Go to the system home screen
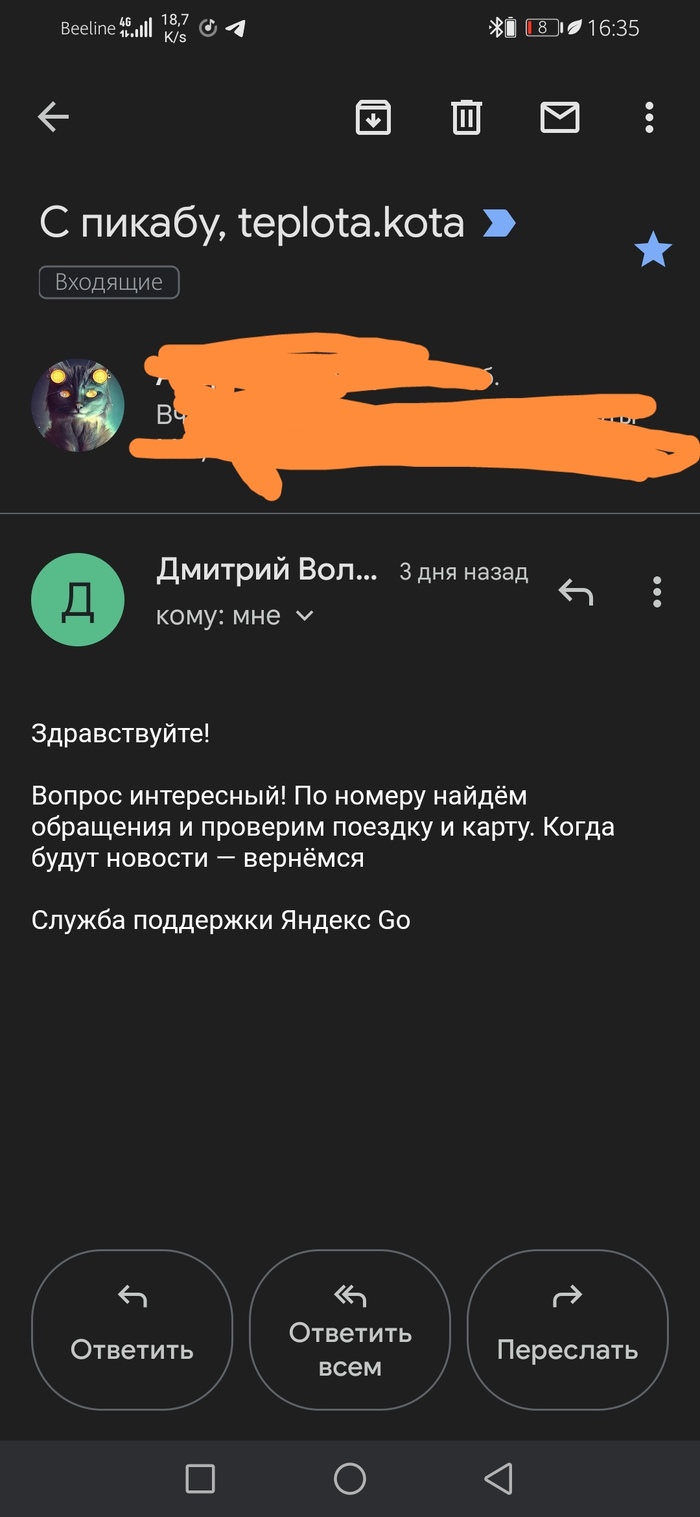This screenshot has width=700, height=1517. pyautogui.click(x=350, y=1478)
